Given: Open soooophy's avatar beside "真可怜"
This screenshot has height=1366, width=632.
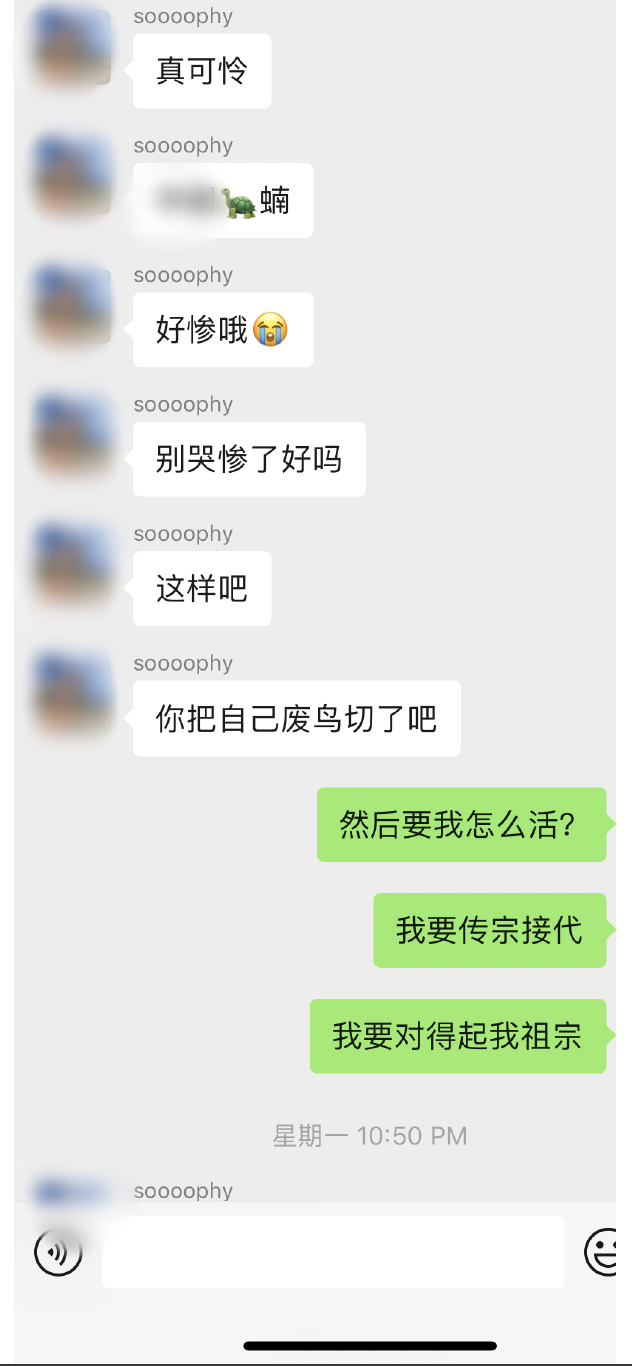Looking at the screenshot, I should coord(72,47).
